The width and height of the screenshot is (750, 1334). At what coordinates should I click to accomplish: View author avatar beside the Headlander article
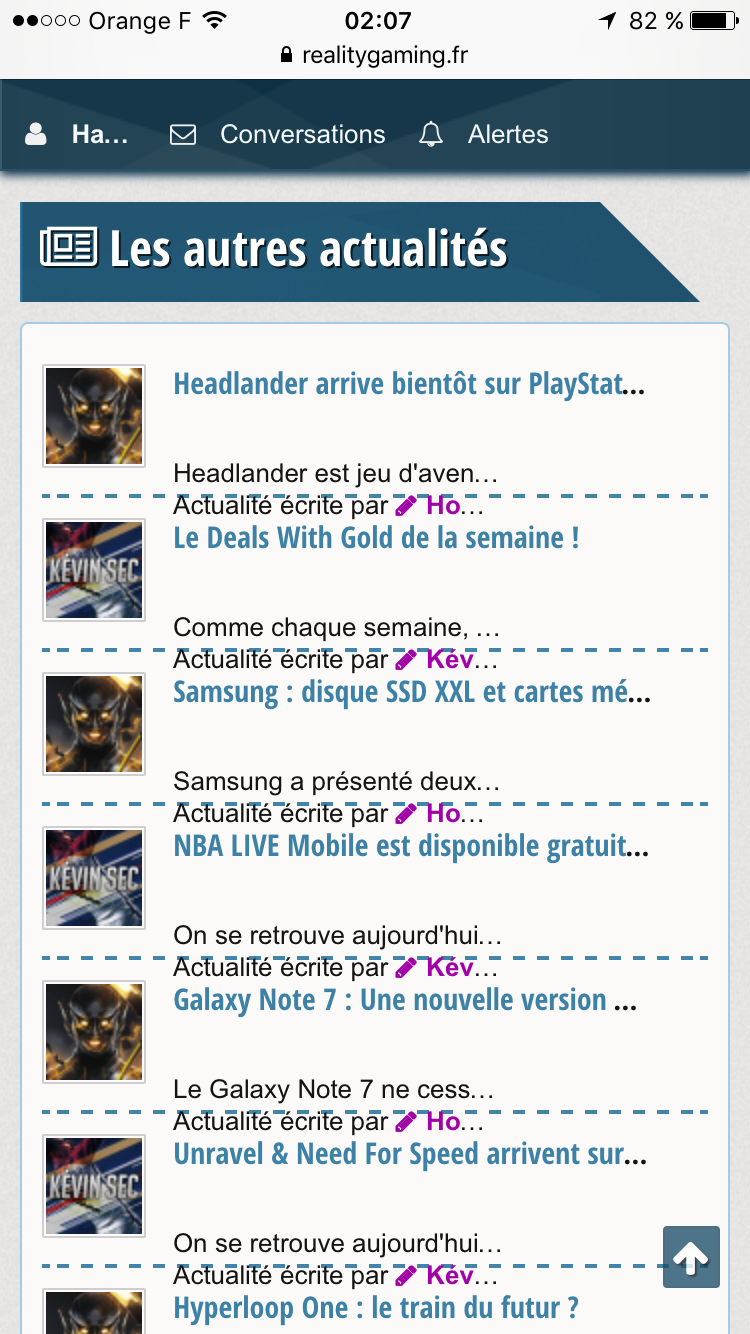coord(94,416)
